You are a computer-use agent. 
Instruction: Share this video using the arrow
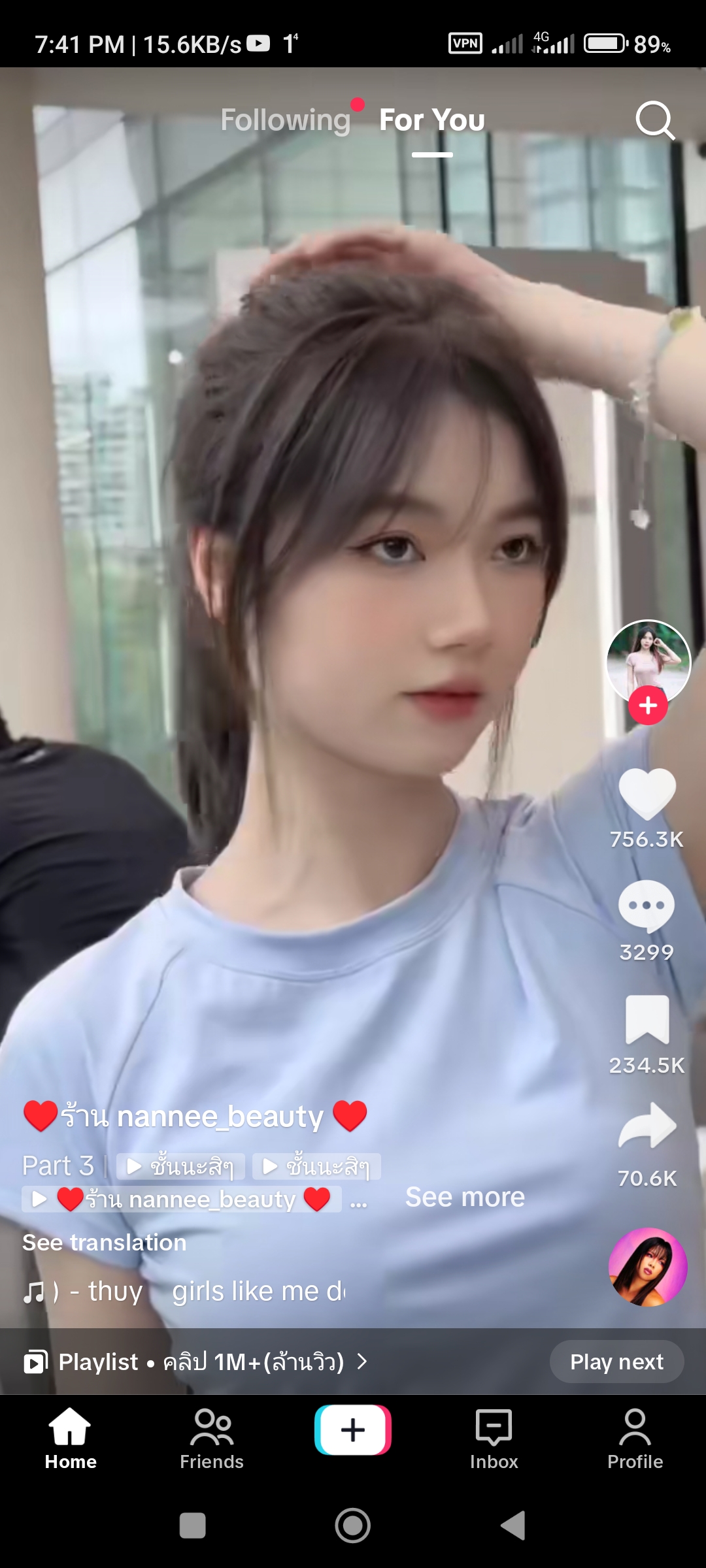647,1126
